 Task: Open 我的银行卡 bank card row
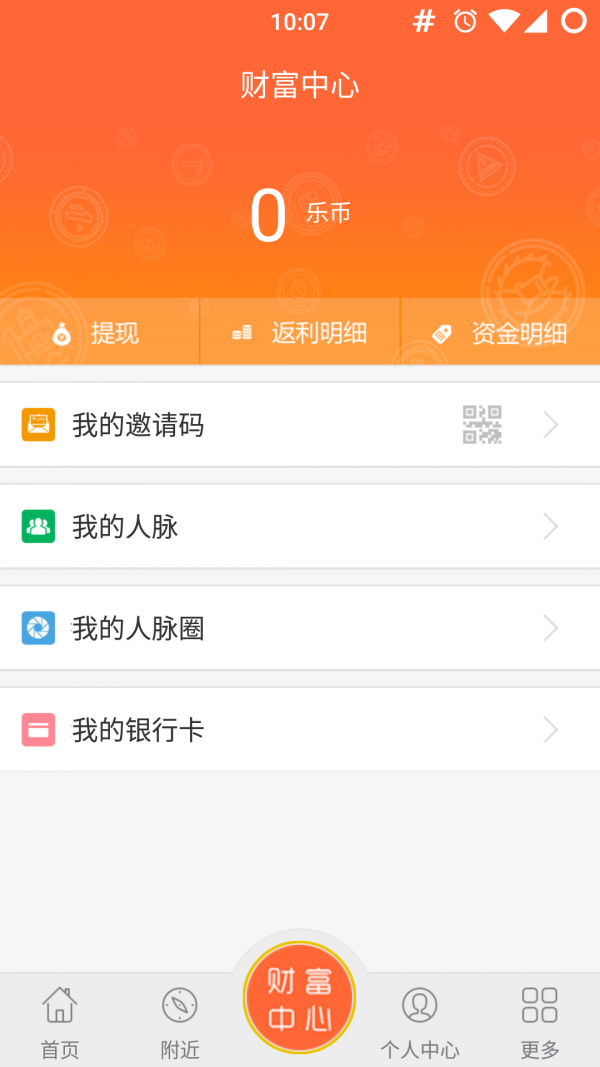click(300, 730)
